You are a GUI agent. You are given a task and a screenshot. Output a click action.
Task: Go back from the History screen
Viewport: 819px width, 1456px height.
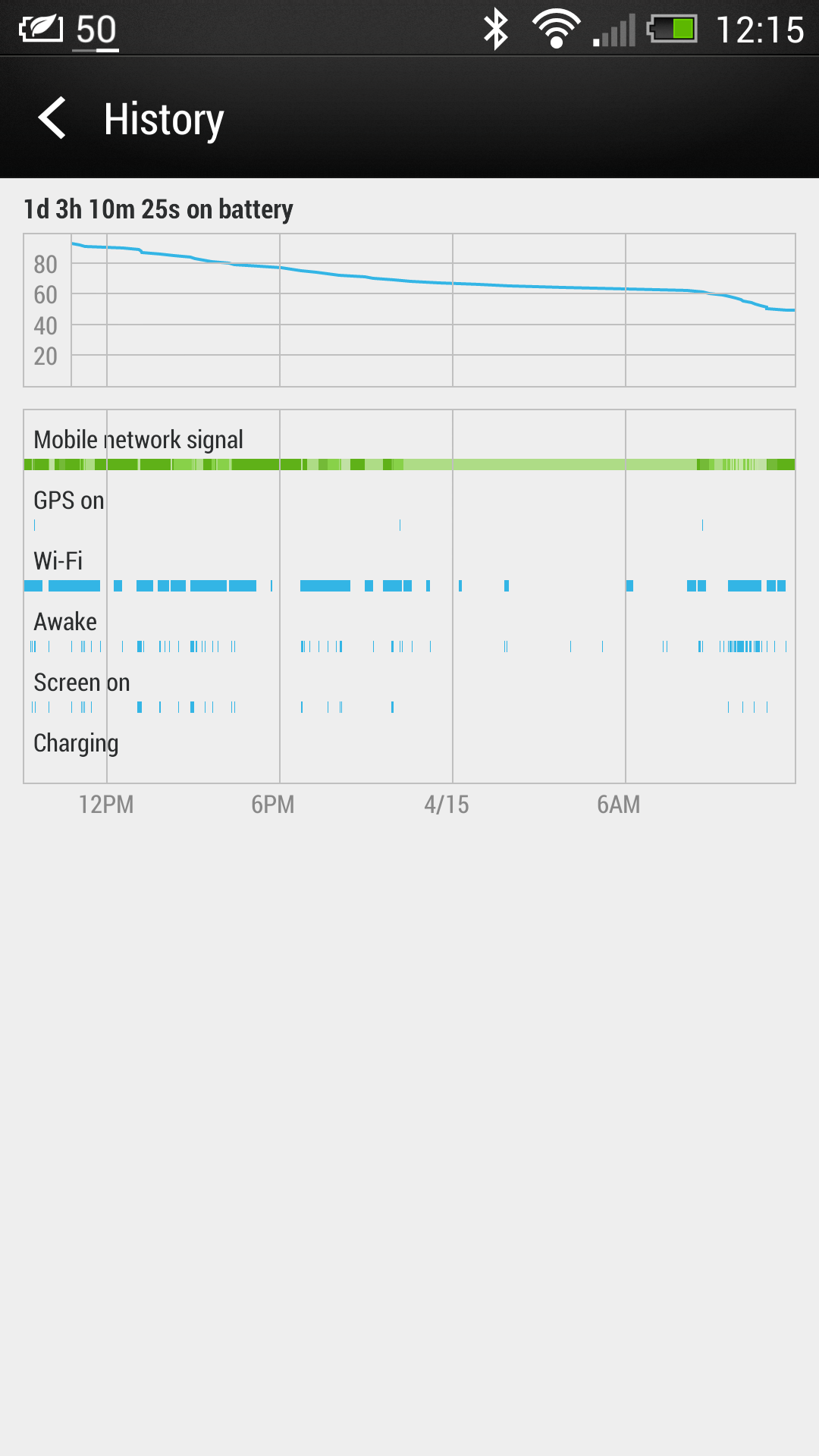53,118
